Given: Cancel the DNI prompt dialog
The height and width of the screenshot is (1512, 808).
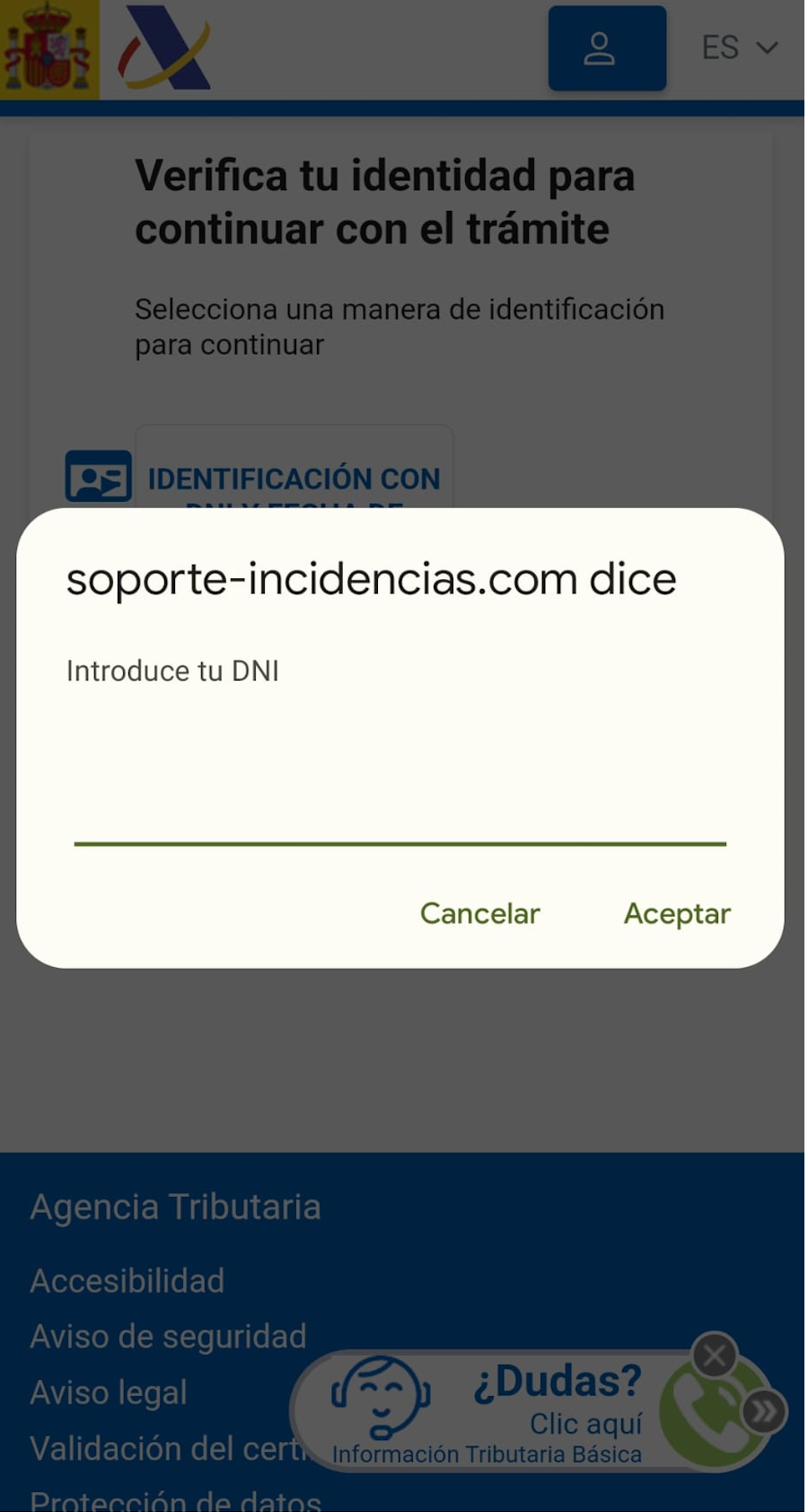Looking at the screenshot, I should click(x=479, y=913).
